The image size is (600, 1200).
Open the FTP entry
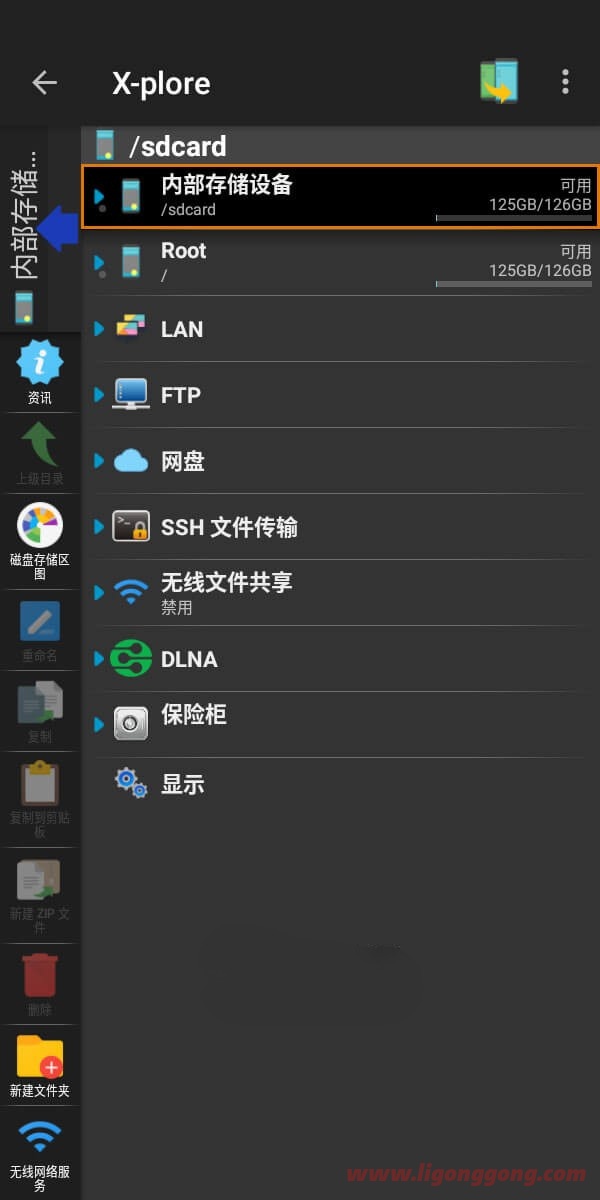click(x=340, y=394)
